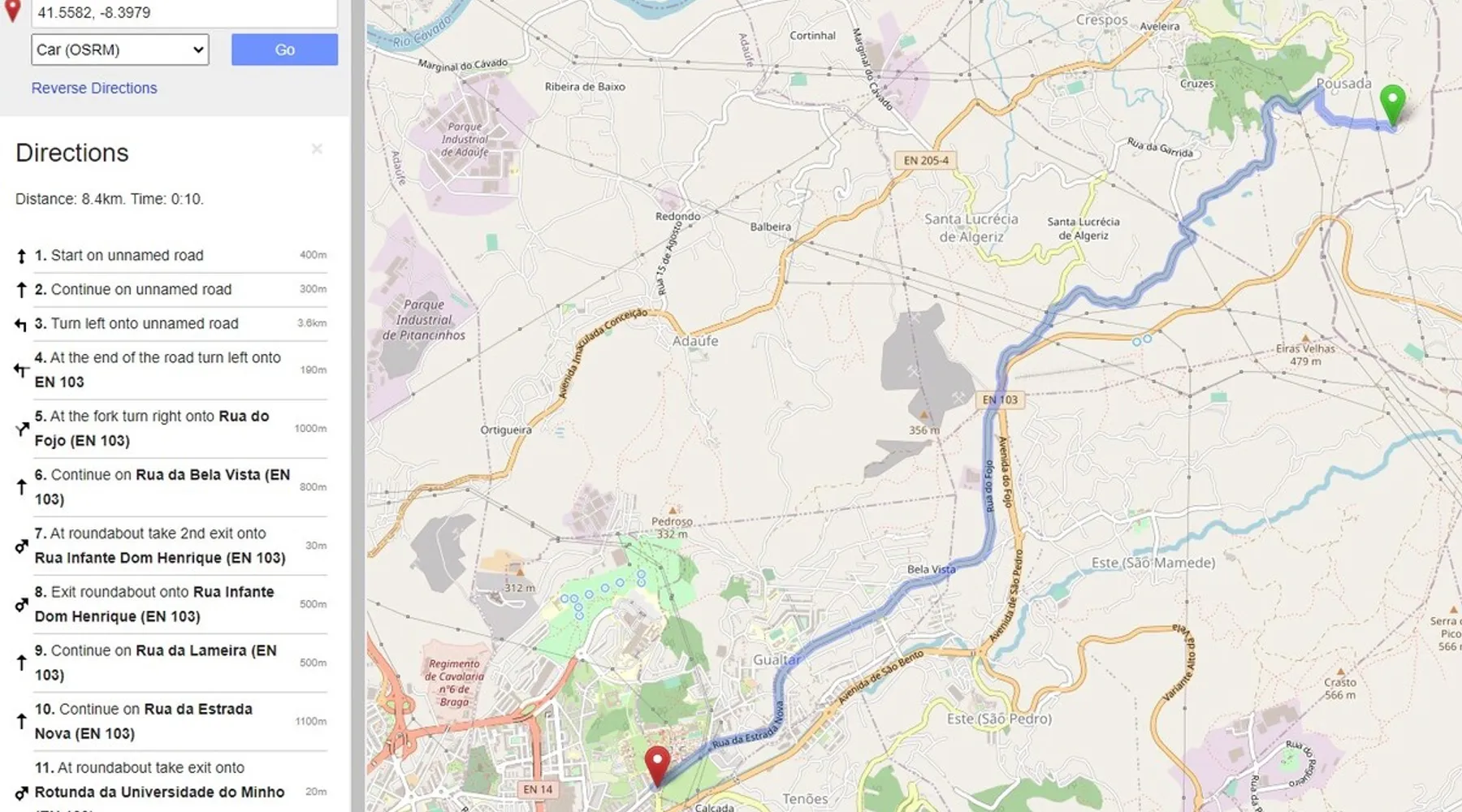Viewport: 1462px width, 812px height.
Task: Click the Reverse Directions link
Action: (94, 88)
